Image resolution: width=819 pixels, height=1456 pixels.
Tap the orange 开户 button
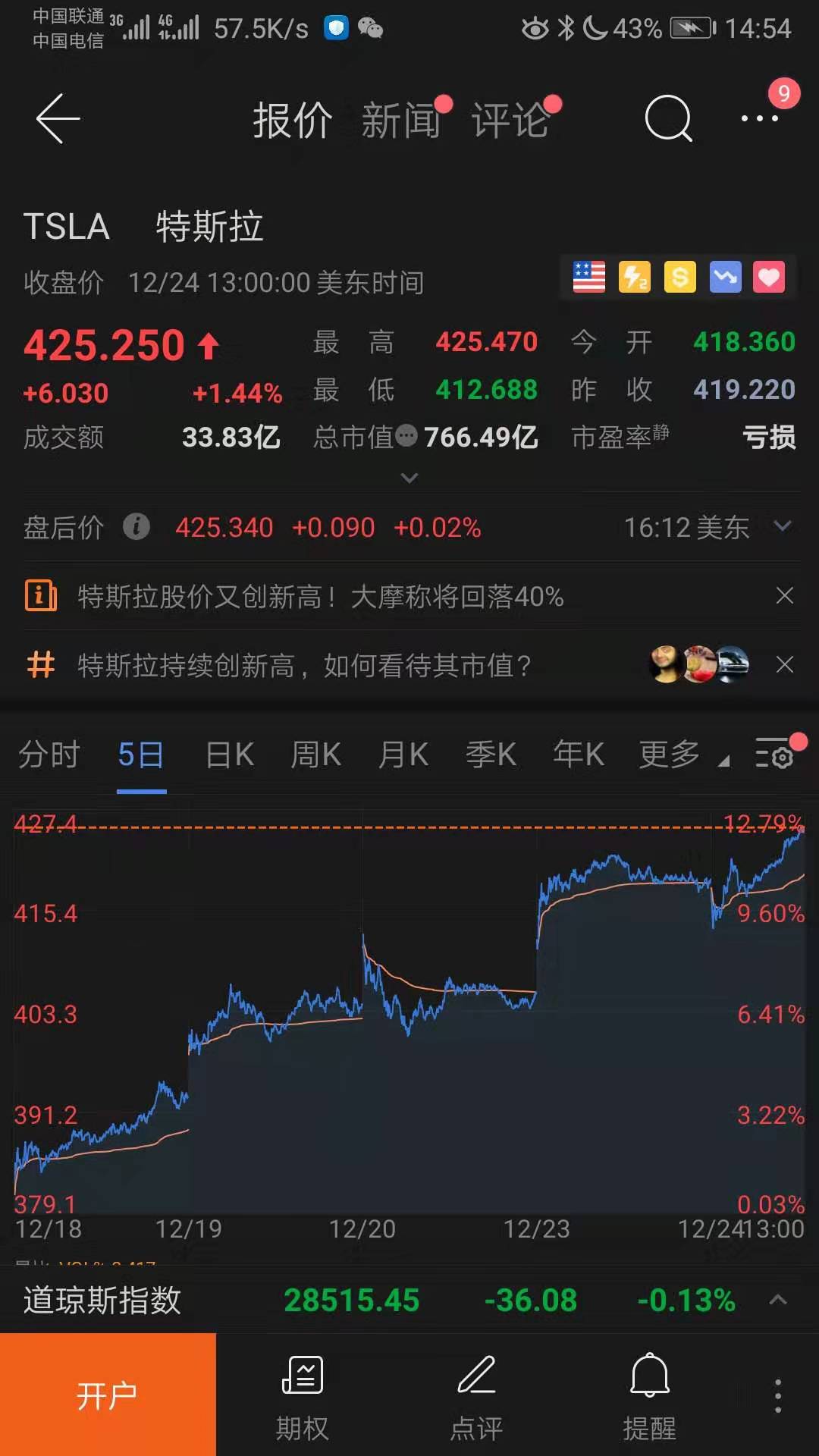pos(108,1395)
